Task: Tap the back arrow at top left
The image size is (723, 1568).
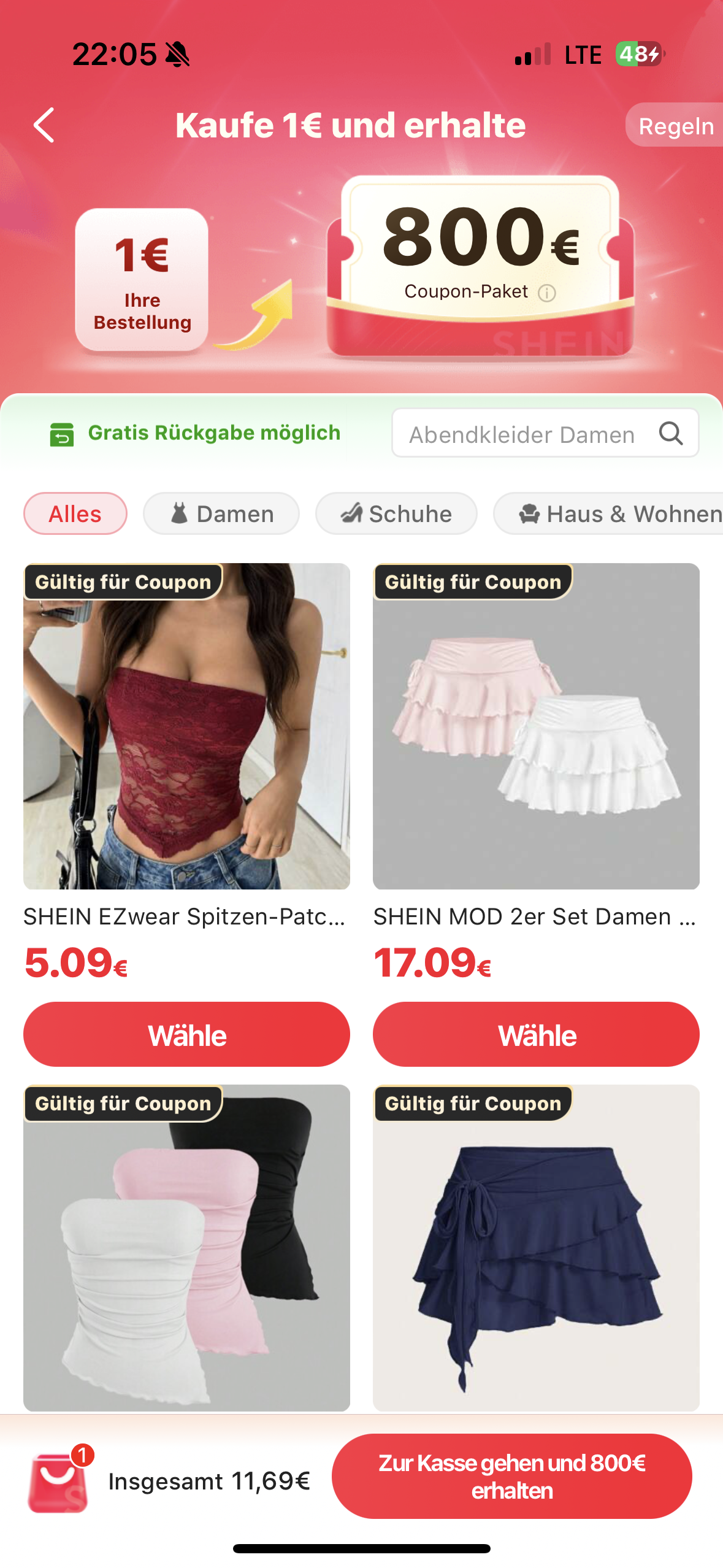Action: [43, 125]
